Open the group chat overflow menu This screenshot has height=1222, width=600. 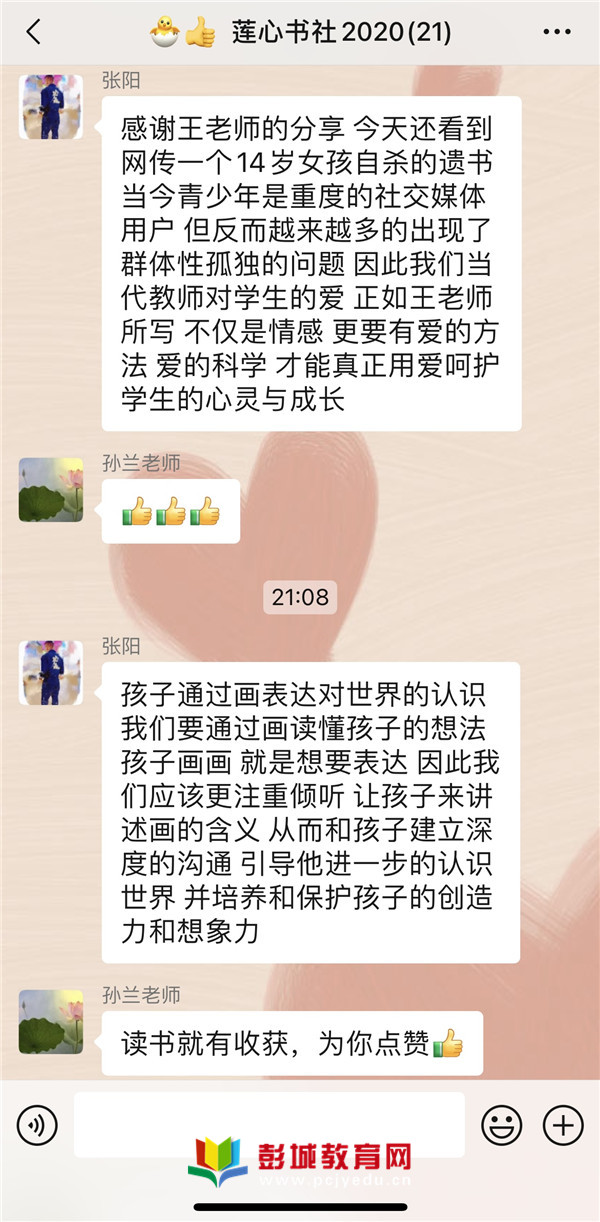(556, 32)
